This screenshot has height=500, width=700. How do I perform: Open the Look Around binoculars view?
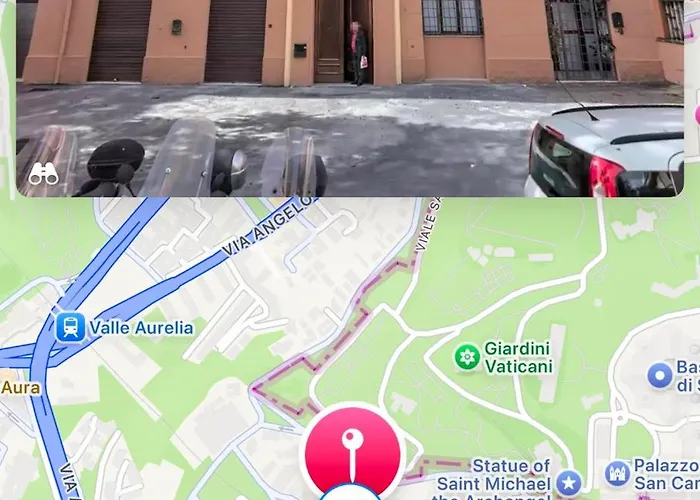(43, 174)
